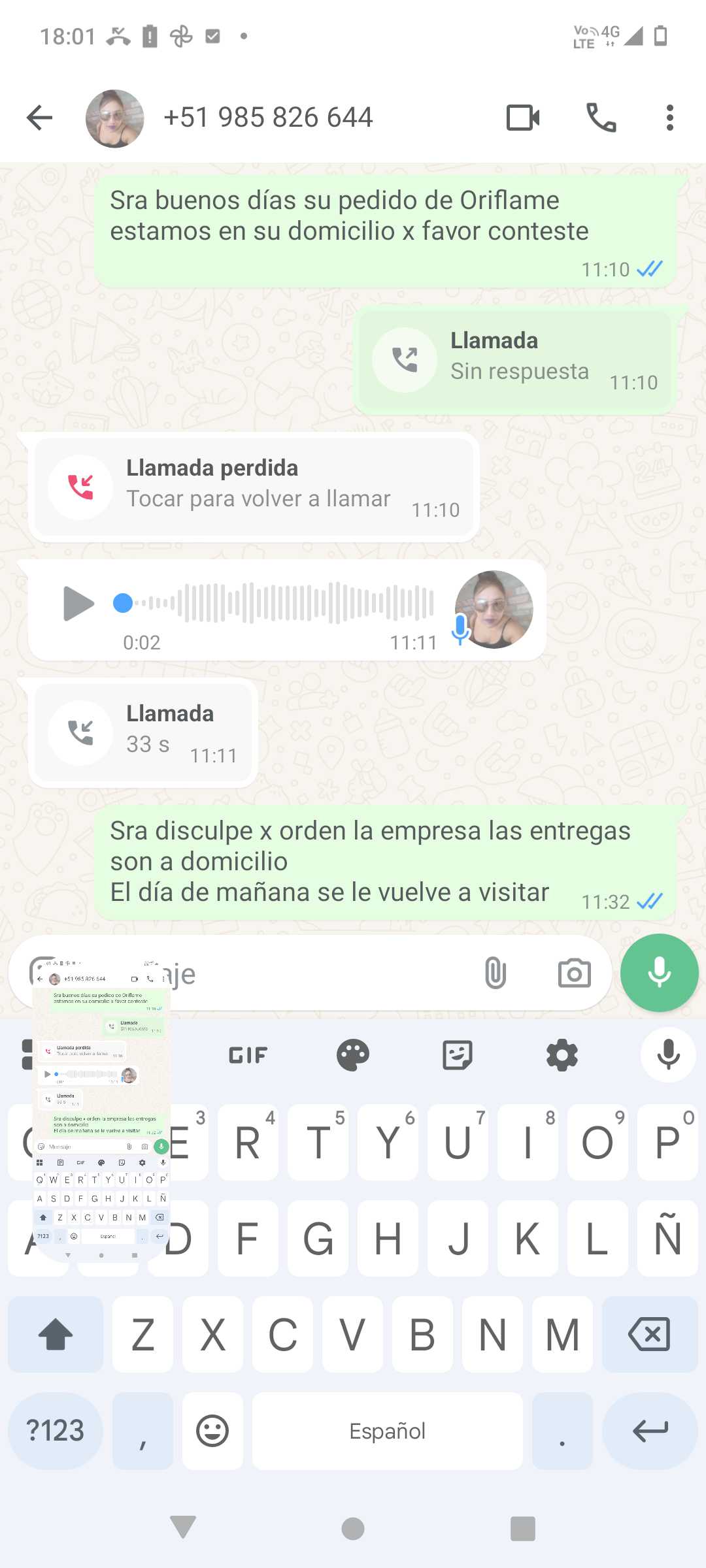
Task: Play the 0:02 voice message
Action: [x=78, y=603]
